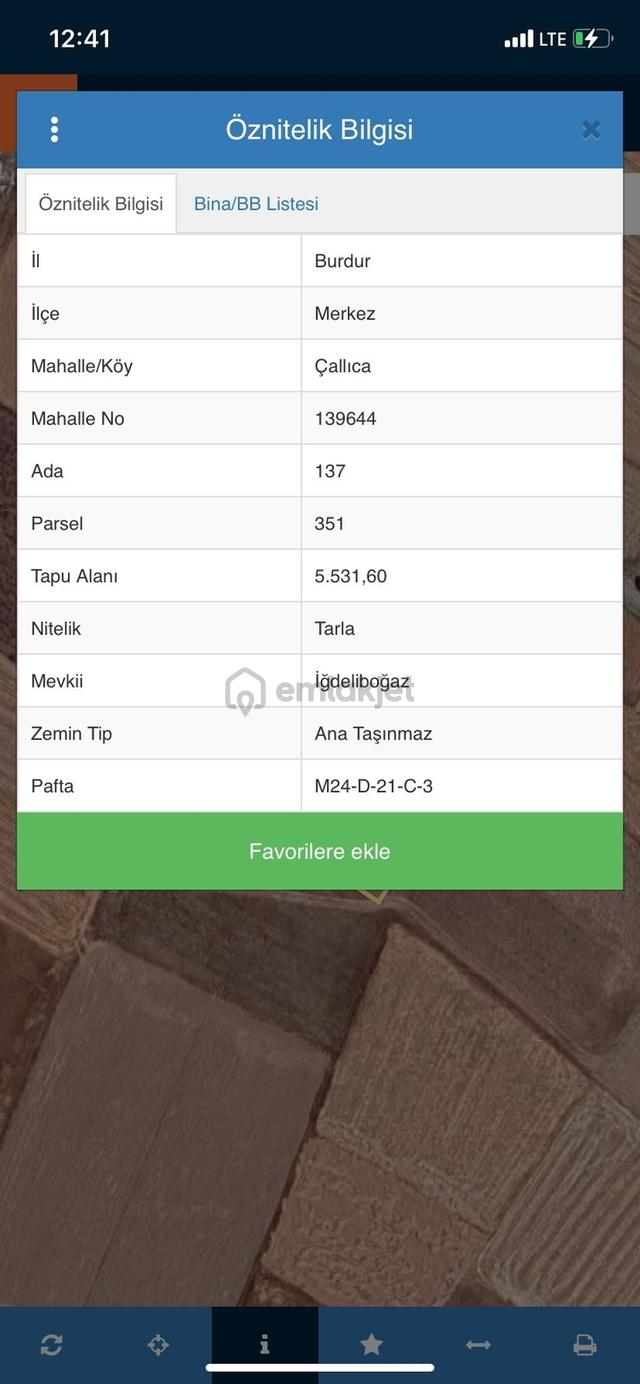Select the Öznitelik Bilgisi tab
This screenshot has width=640, height=1384.
101,204
